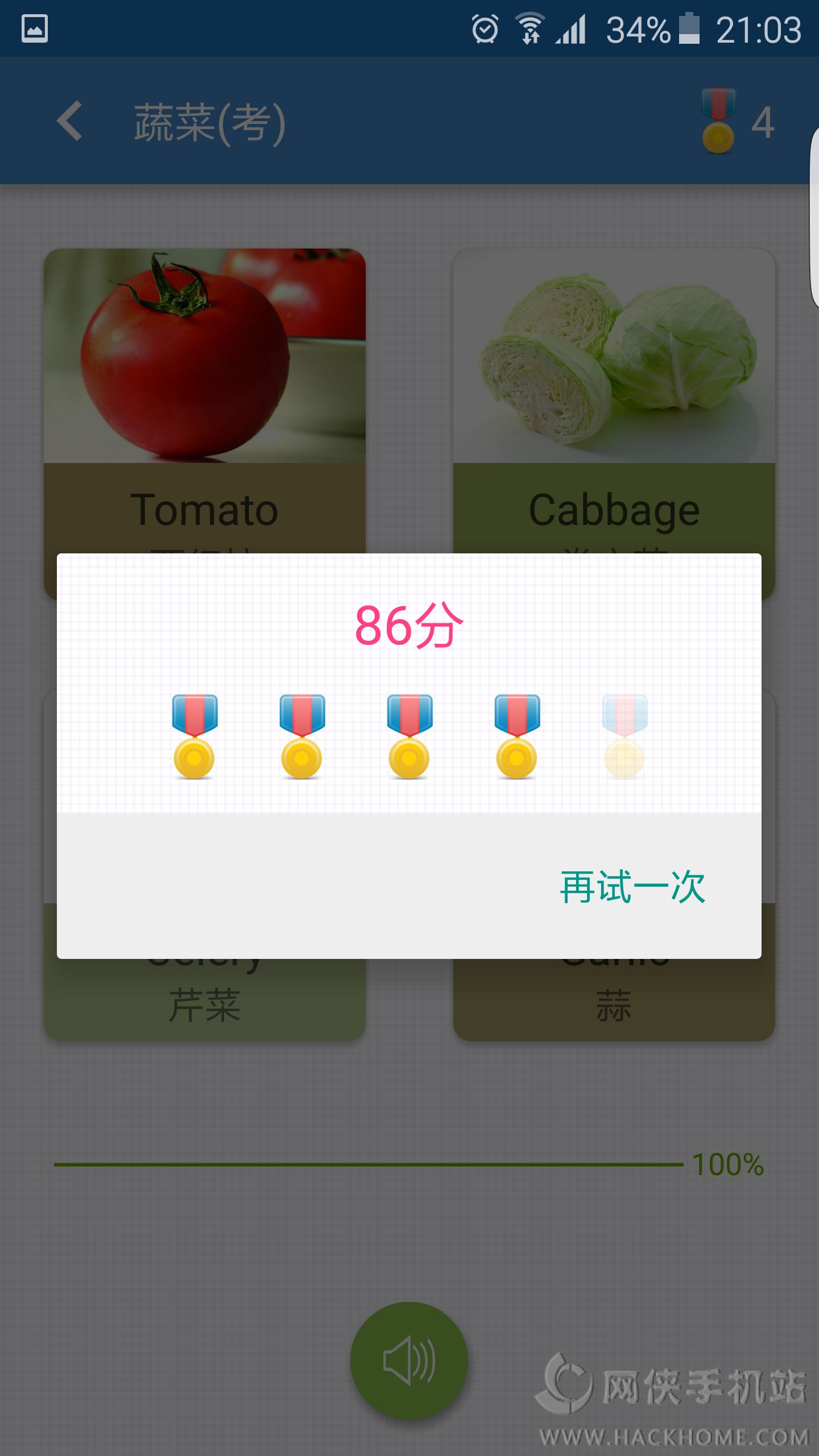This screenshot has height=1456, width=819.
Task: Play the word audio with the speaker button
Action: coord(409,1360)
